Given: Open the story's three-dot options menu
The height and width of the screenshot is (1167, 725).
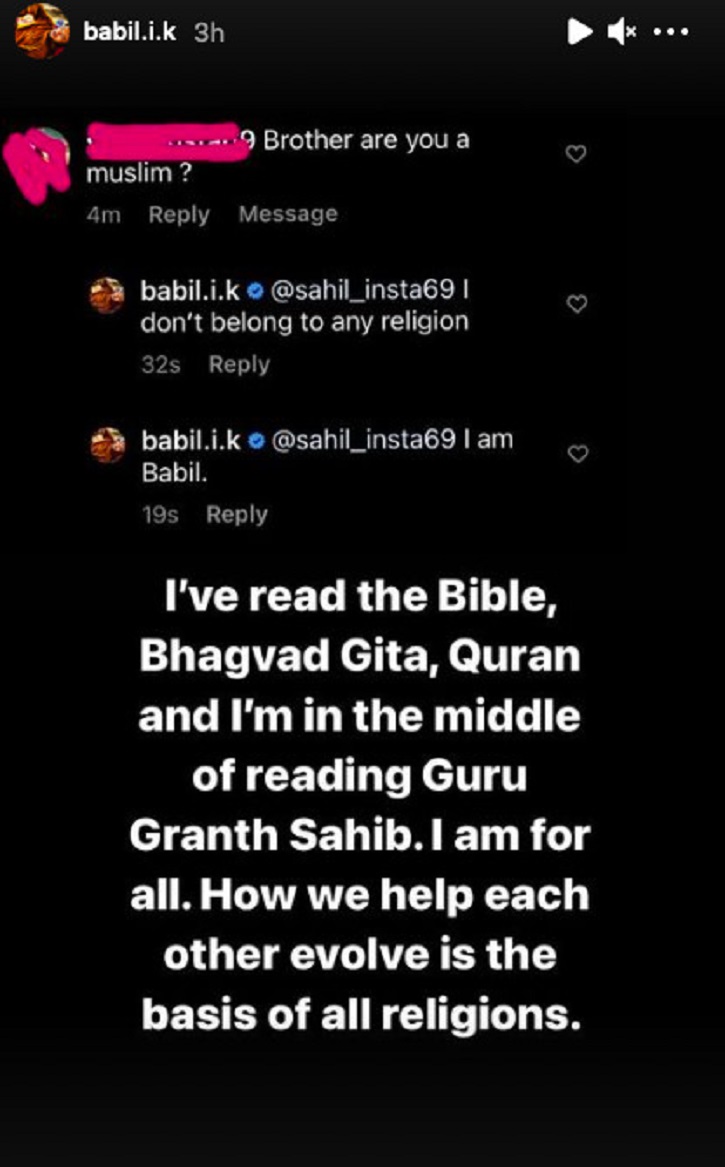Looking at the screenshot, I should click(671, 33).
